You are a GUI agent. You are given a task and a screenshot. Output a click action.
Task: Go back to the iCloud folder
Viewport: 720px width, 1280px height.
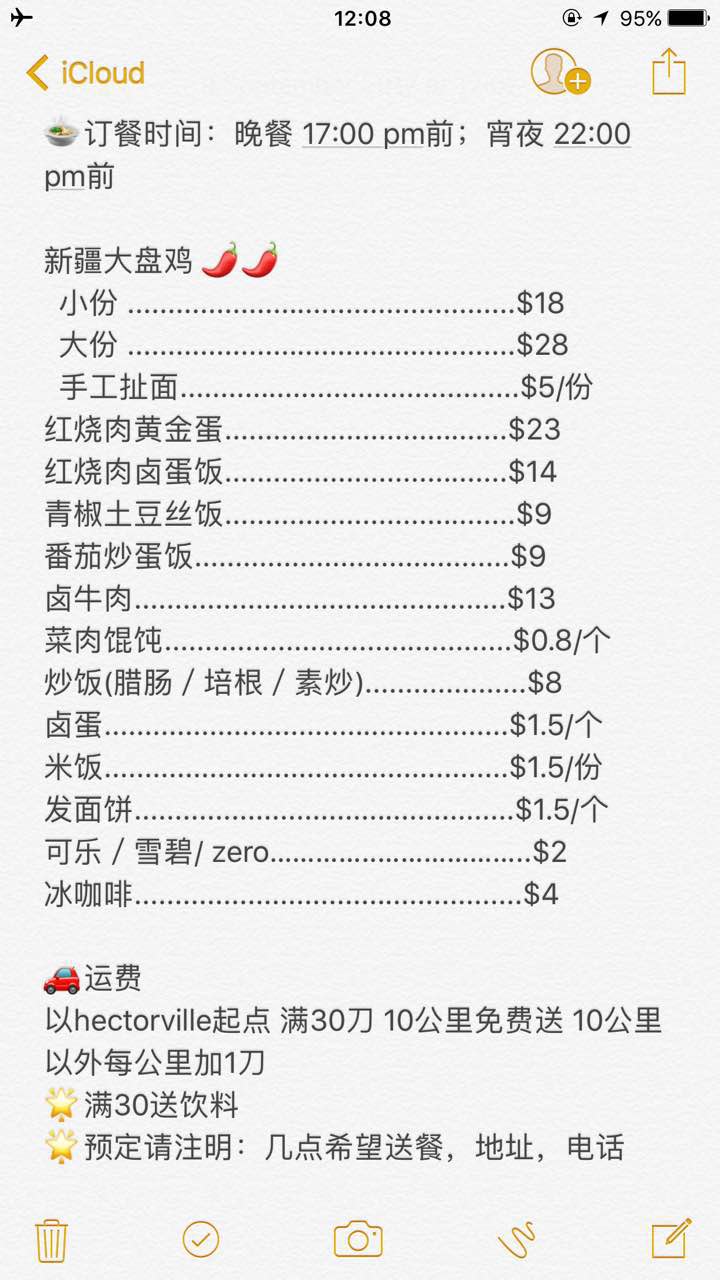[x=85, y=73]
